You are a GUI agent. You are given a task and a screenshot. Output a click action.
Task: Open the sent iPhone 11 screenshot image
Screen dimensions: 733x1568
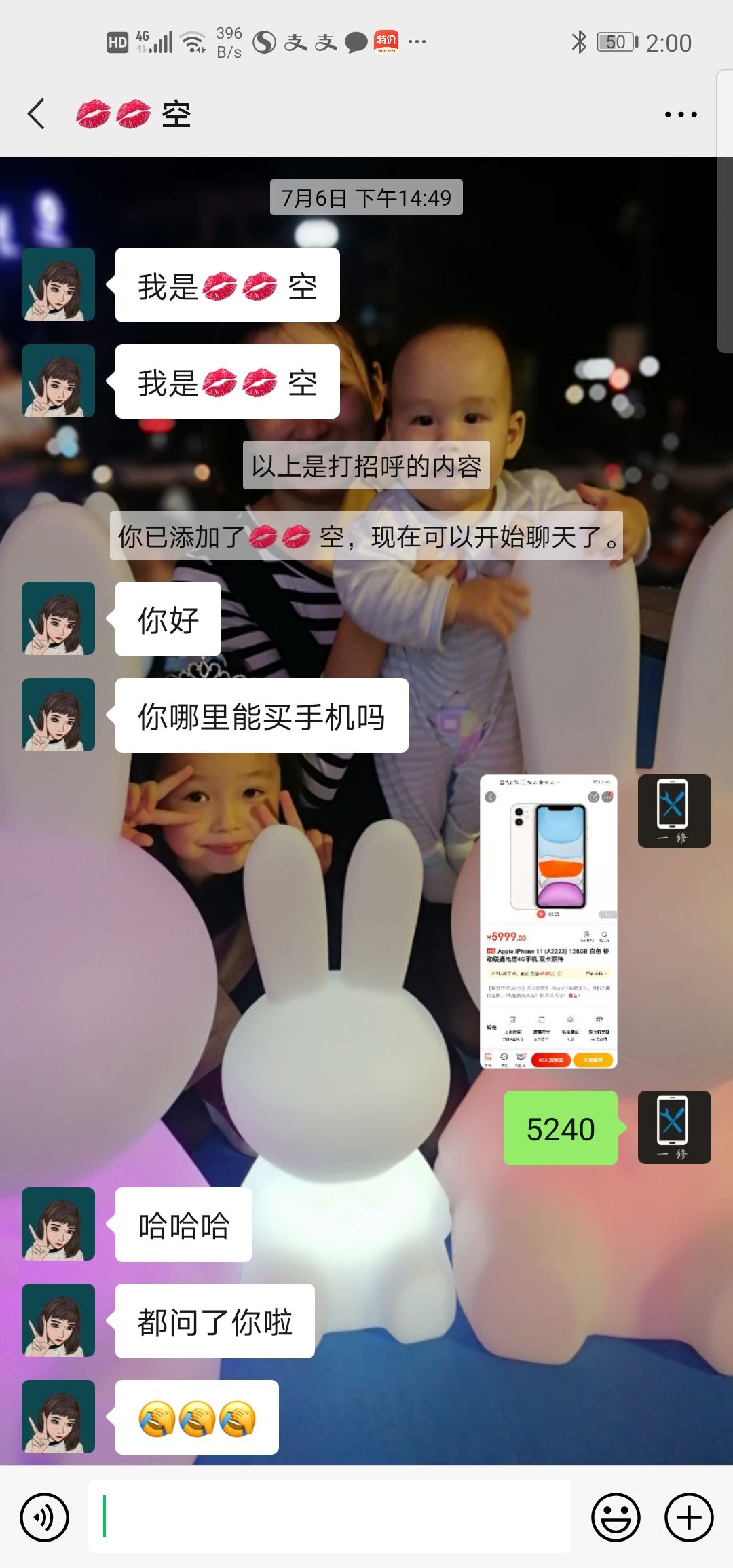[x=548, y=921]
